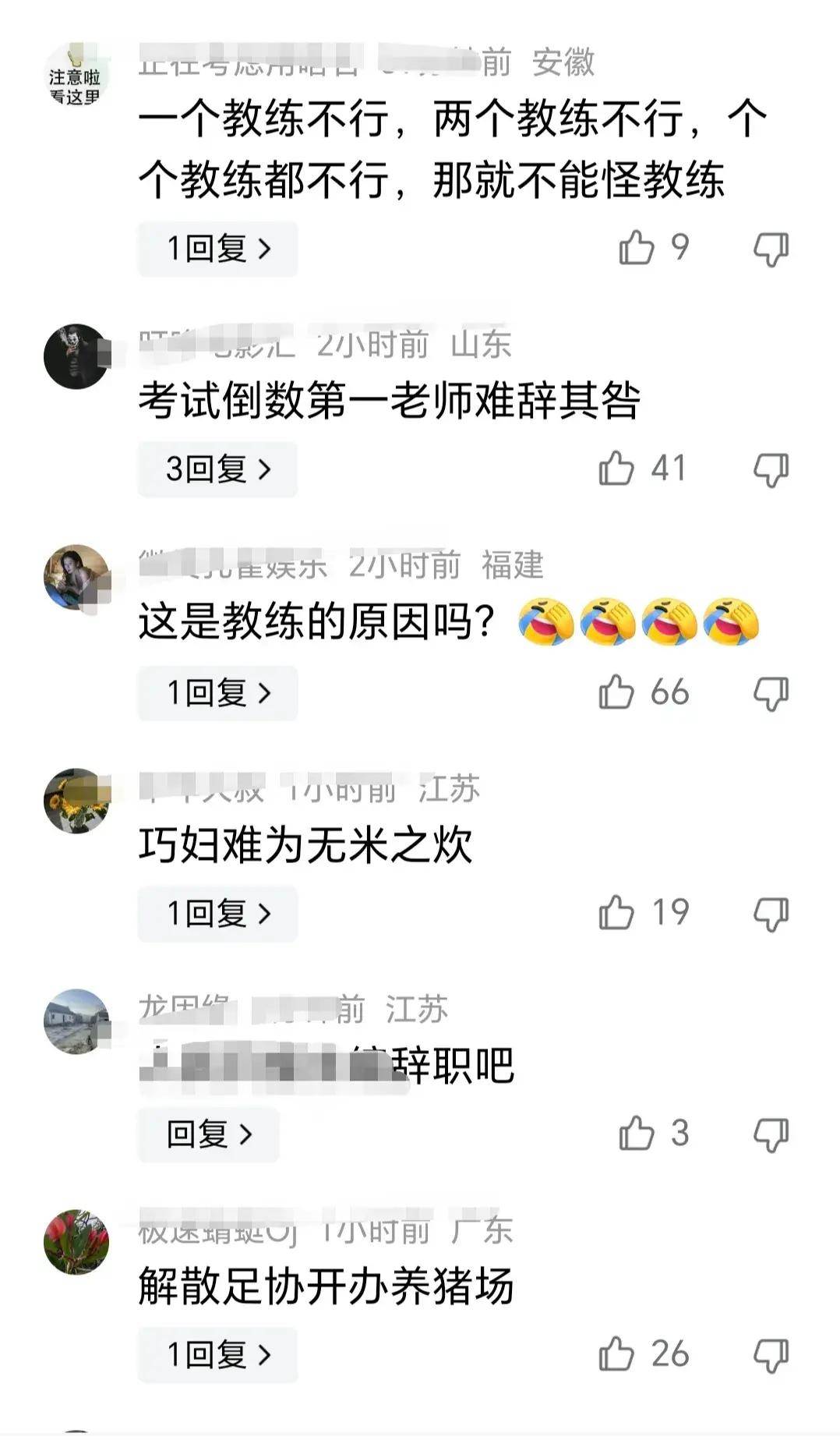Open the Joker avatar of the 山东 commenter
Screen dimensions: 840x1440
76,356
